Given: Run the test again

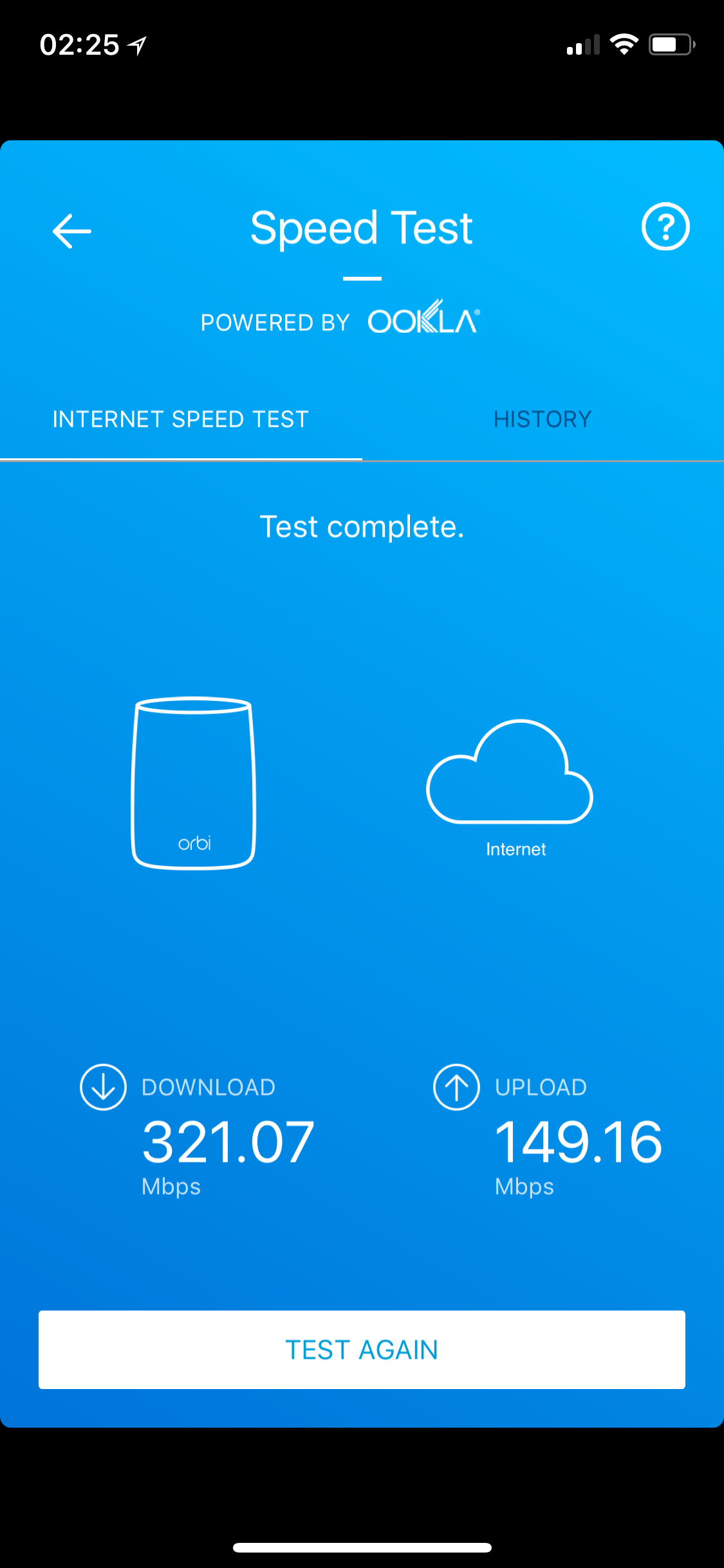Looking at the screenshot, I should (x=362, y=1349).
